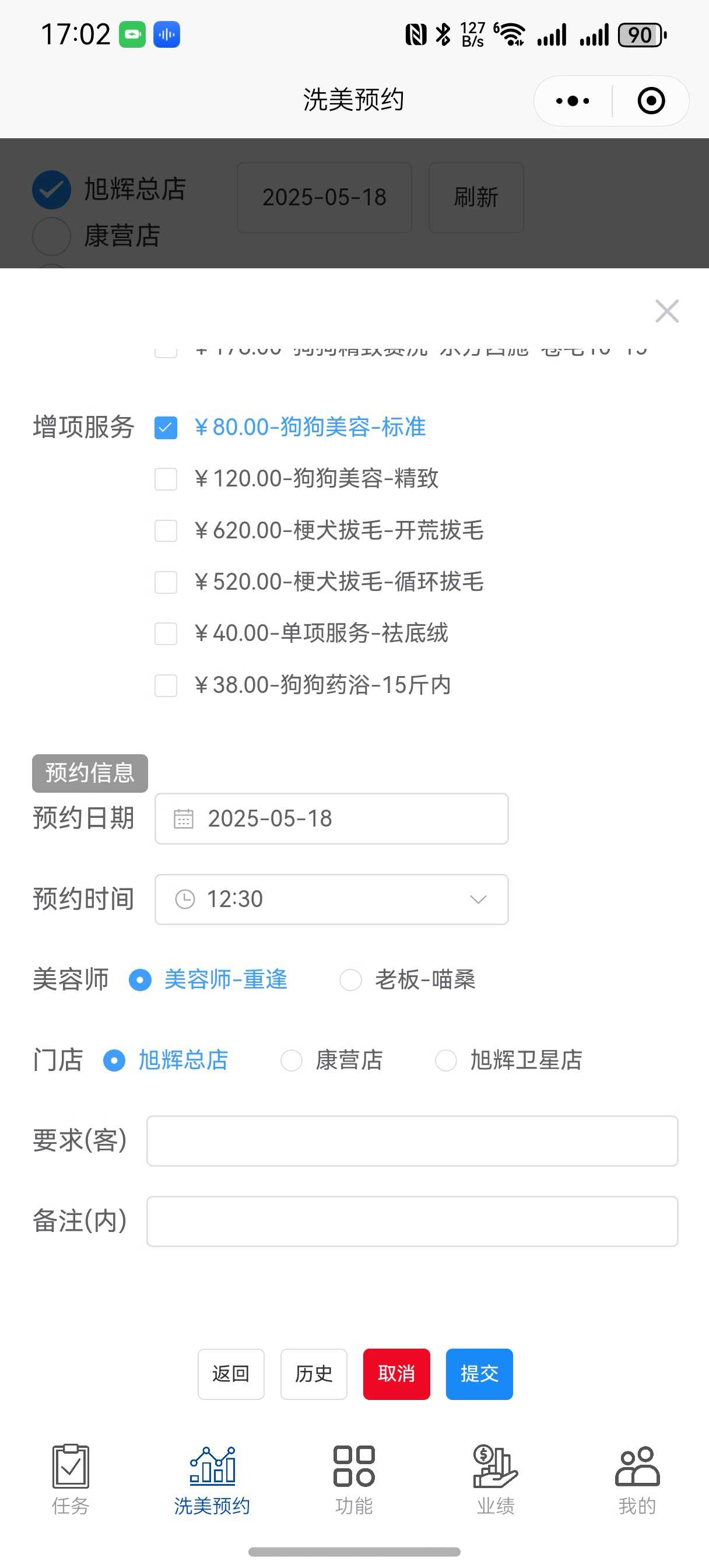Uncheck ¥80.00 狗狗美容-标准 service
Screen dimensions: 709x1568
tap(166, 428)
